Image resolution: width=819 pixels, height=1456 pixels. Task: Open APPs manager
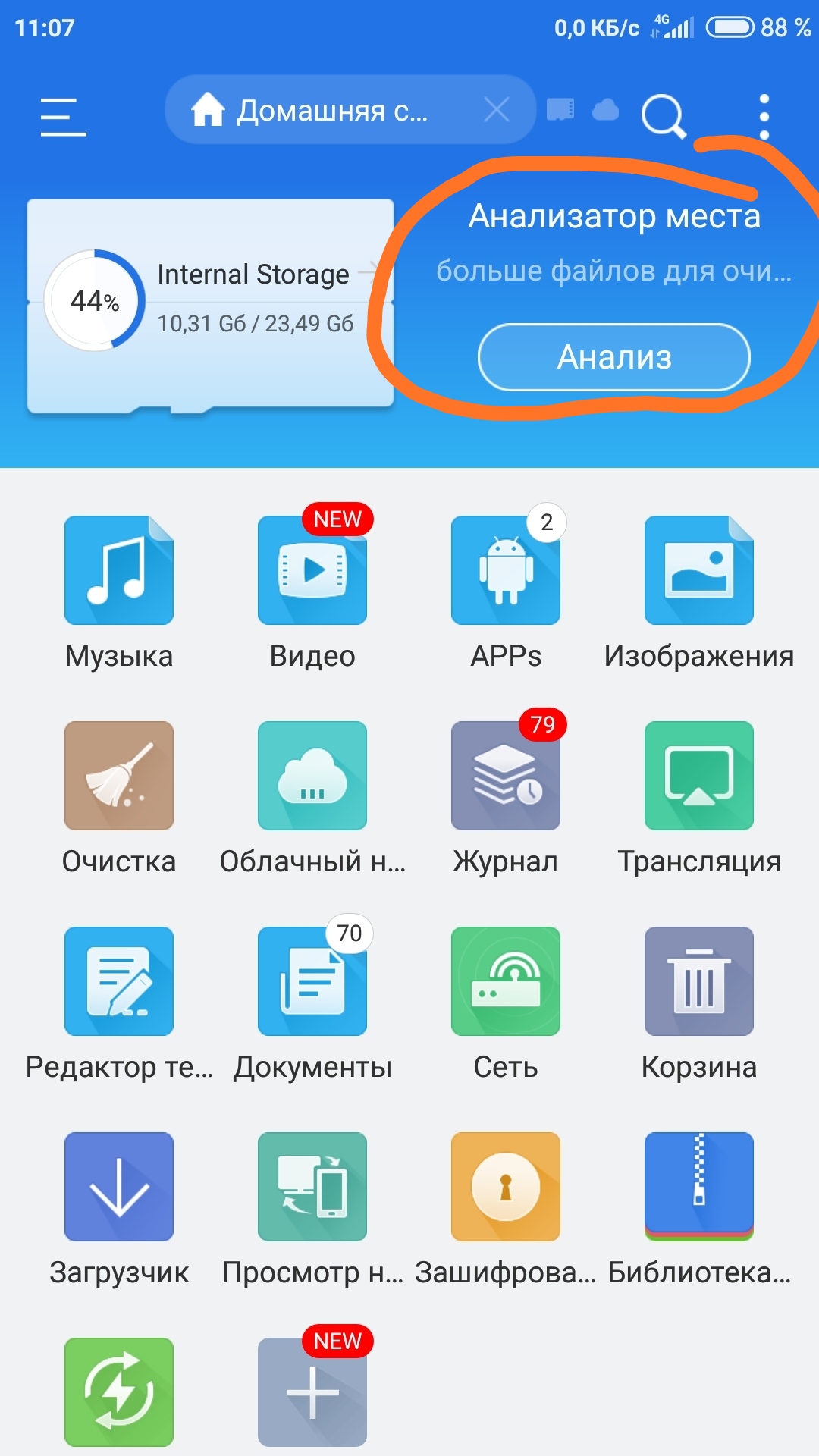pyautogui.click(x=506, y=570)
